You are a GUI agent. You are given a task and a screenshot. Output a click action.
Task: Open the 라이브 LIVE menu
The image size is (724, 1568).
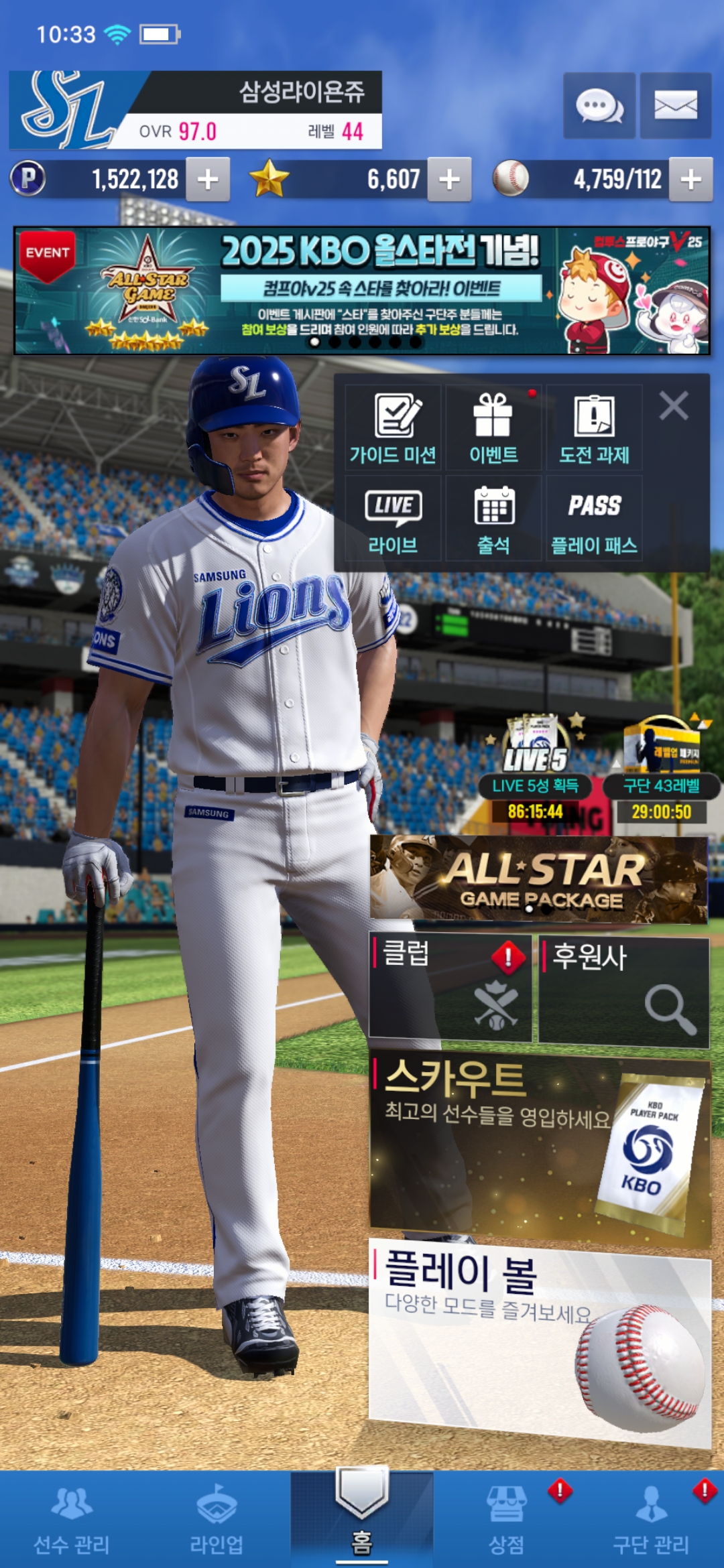(394, 519)
